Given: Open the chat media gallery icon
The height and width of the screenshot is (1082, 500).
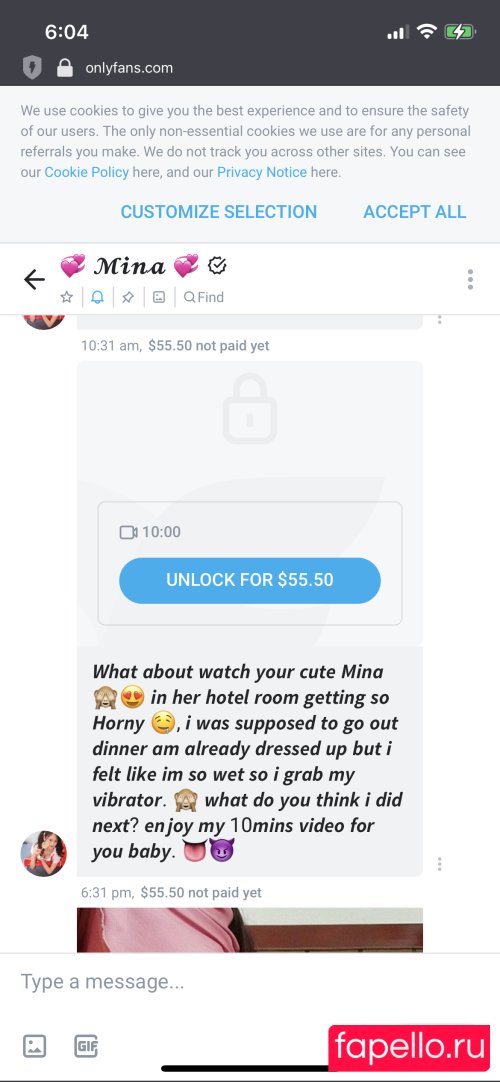Looking at the screenshot, I should [159, 297].
